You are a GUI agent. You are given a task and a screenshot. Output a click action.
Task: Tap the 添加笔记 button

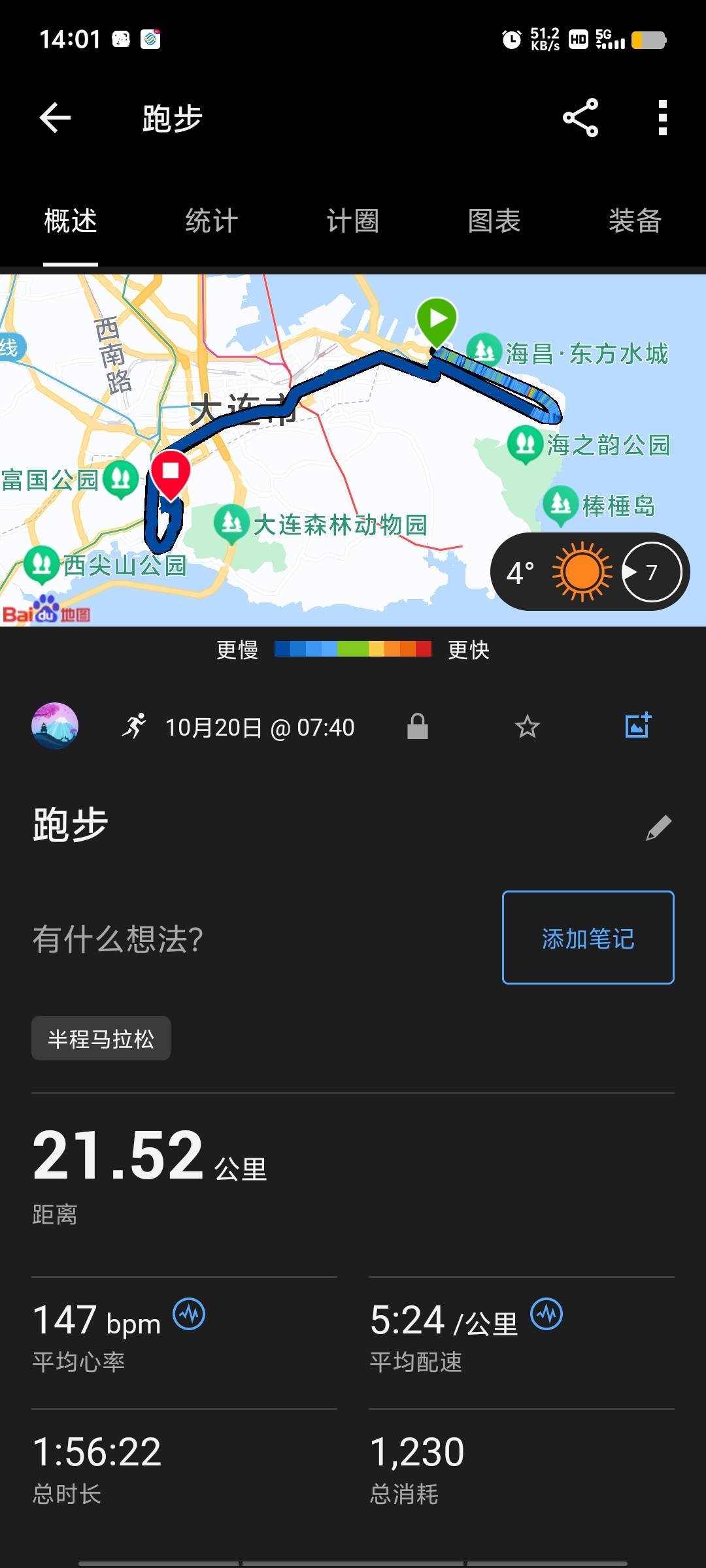tap(586, 939)
